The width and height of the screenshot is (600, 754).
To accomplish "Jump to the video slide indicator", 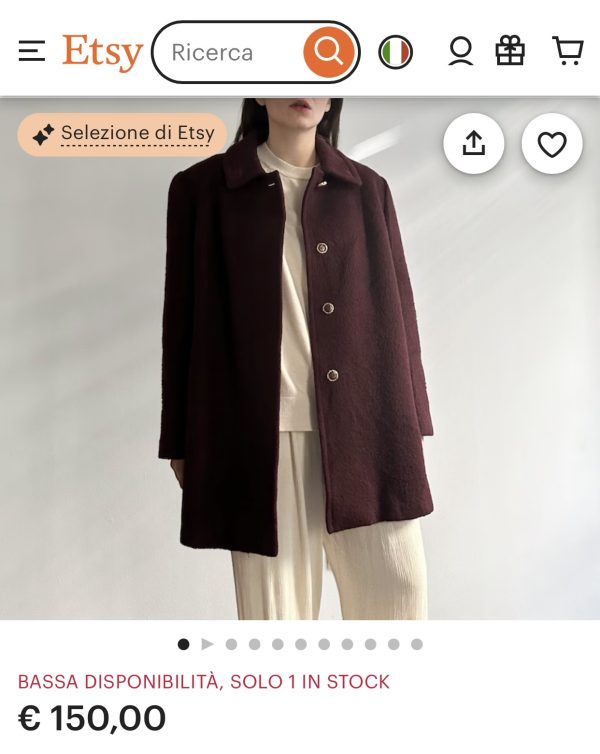I will click(208, 644).
